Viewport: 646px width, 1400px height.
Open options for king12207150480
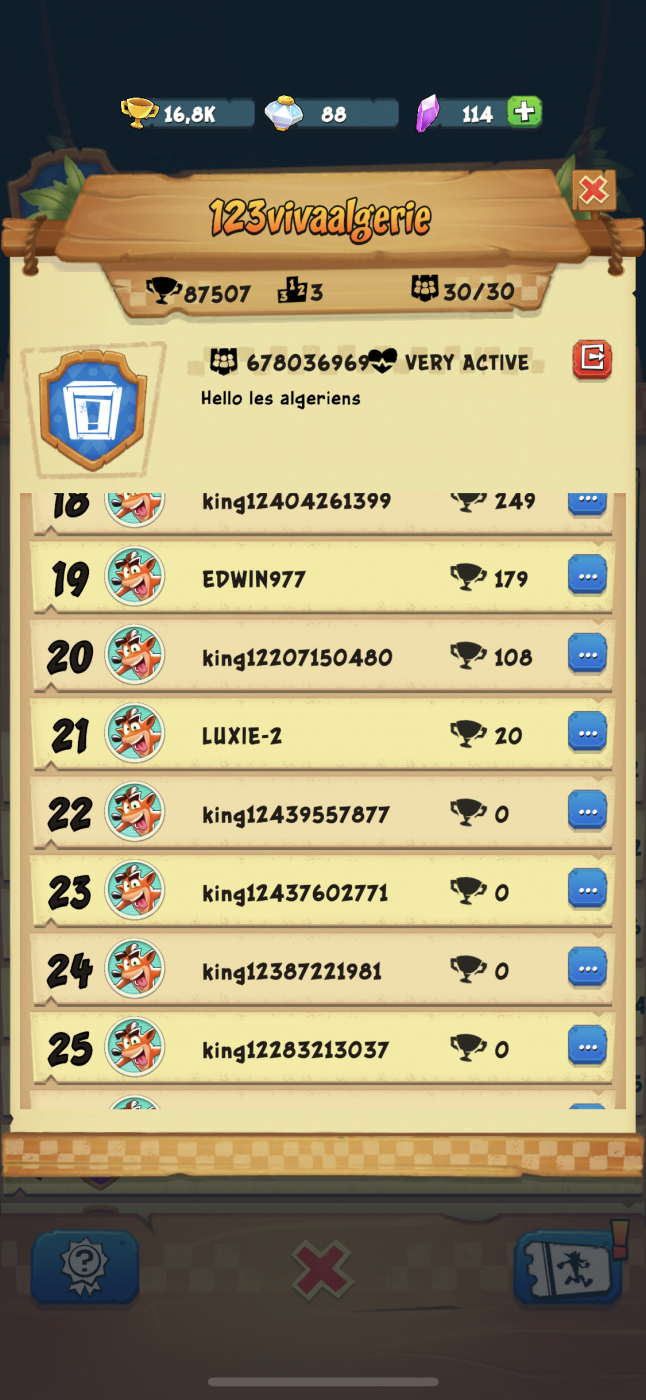[587, 655]
